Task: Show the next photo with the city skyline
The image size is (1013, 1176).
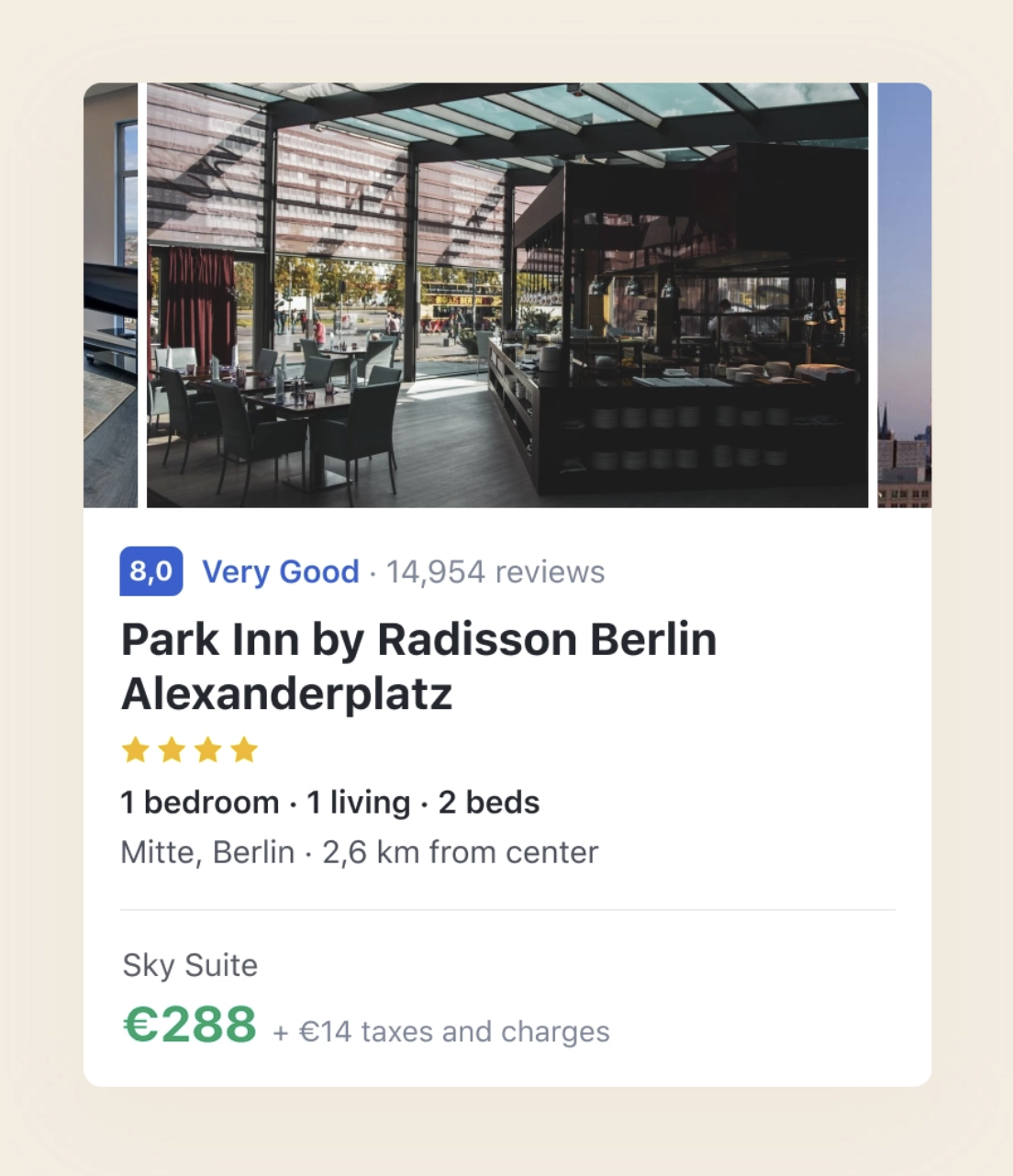Action: [x=905, y=294]
